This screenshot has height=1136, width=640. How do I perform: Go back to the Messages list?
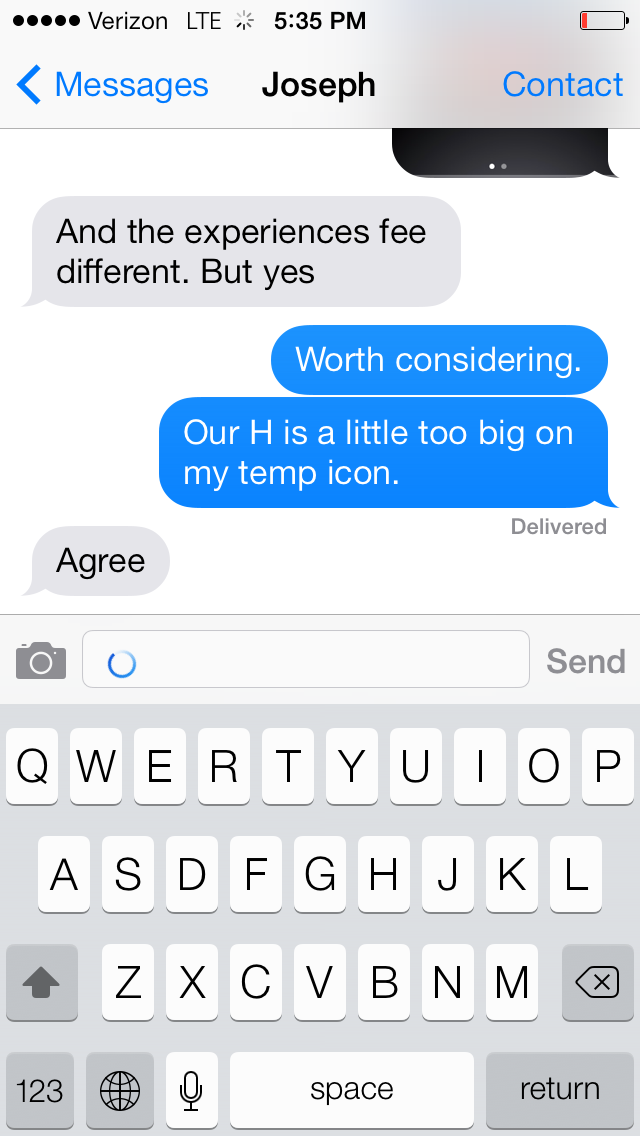pos(112,86)
